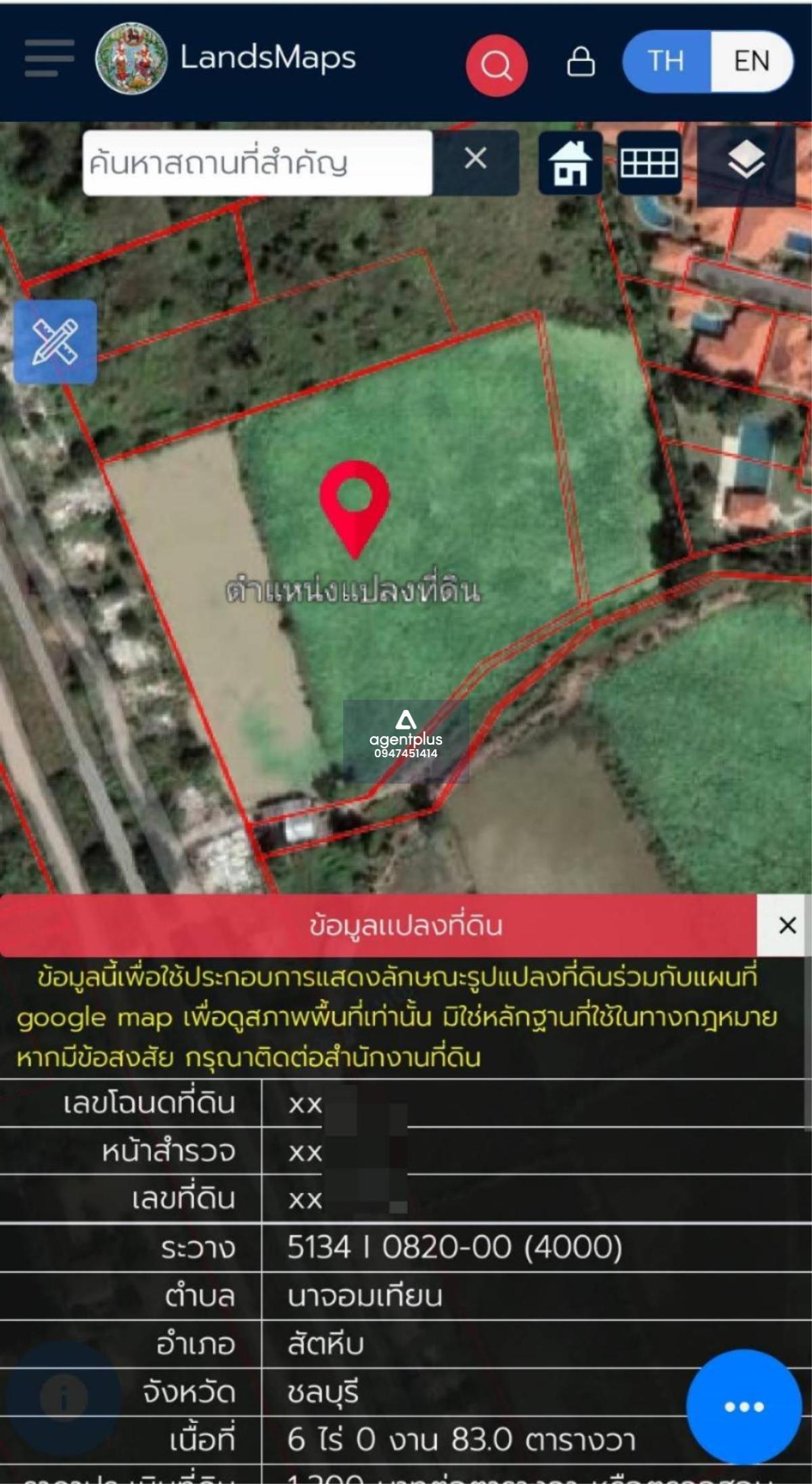Open the hamburger drawer menu
Viewport: 812px width, 1484px height.
tap(49, 58)
